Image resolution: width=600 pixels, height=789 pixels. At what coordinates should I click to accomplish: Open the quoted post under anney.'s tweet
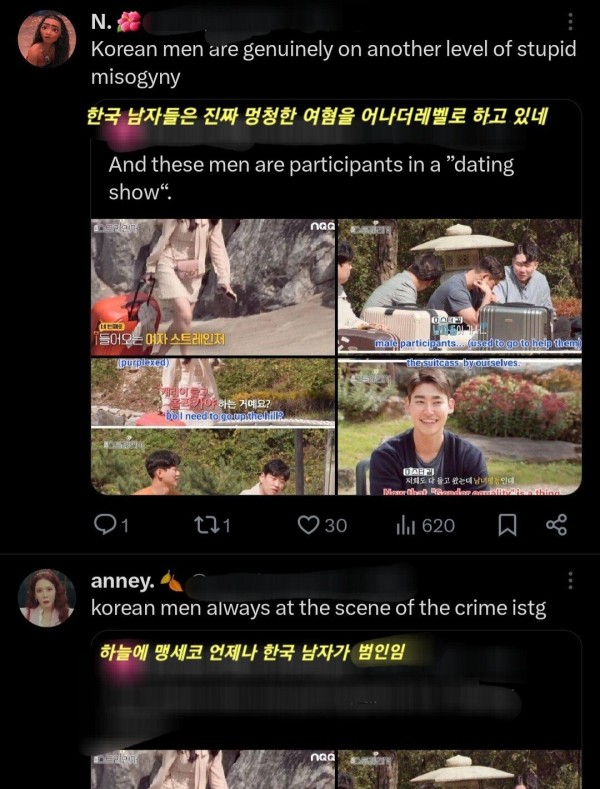click(x=335, y=700)
